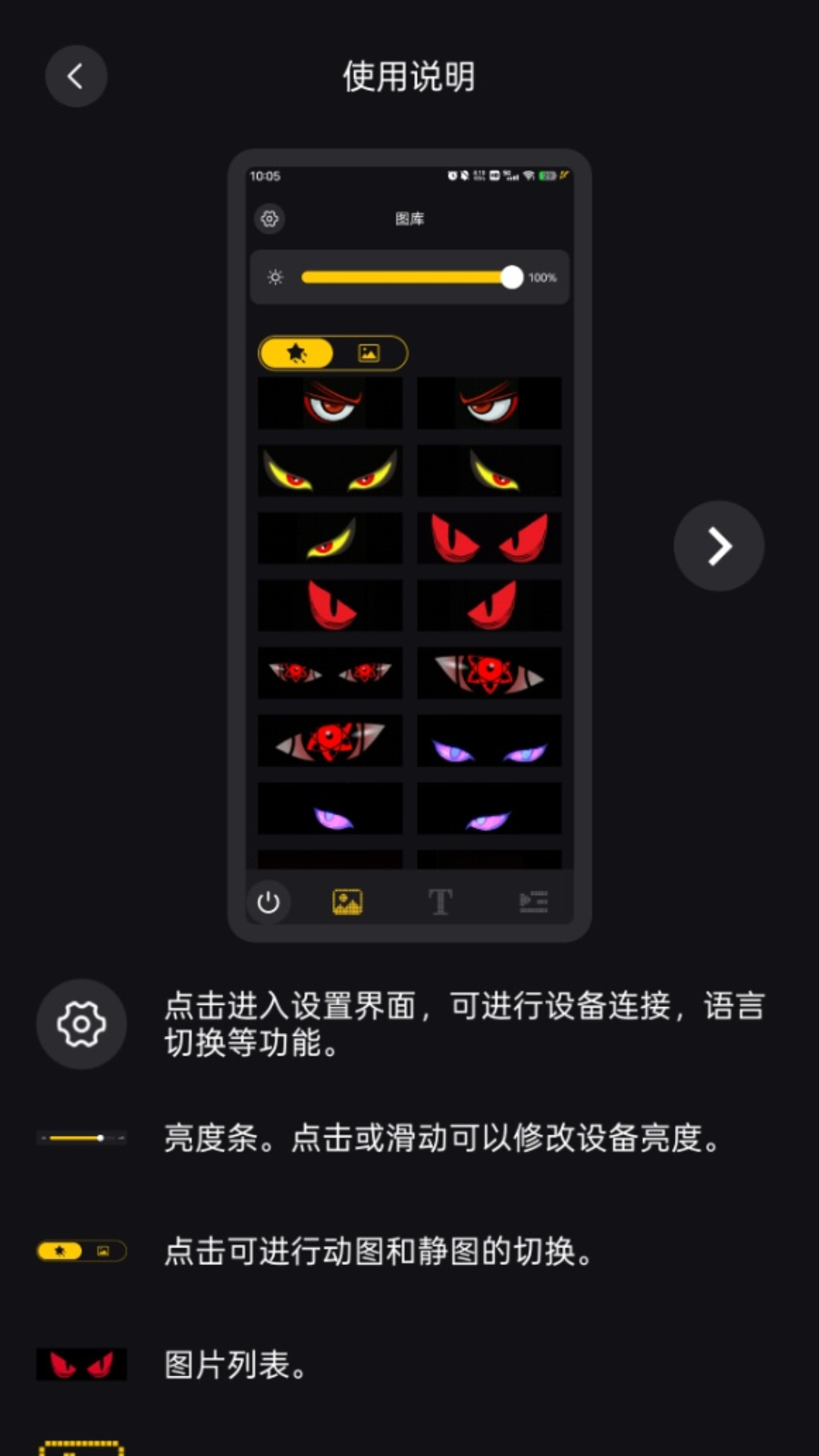Select the red demon eyes thumbnail
The height and width of the screenshot is (1456, 819).
click(489, 538)
